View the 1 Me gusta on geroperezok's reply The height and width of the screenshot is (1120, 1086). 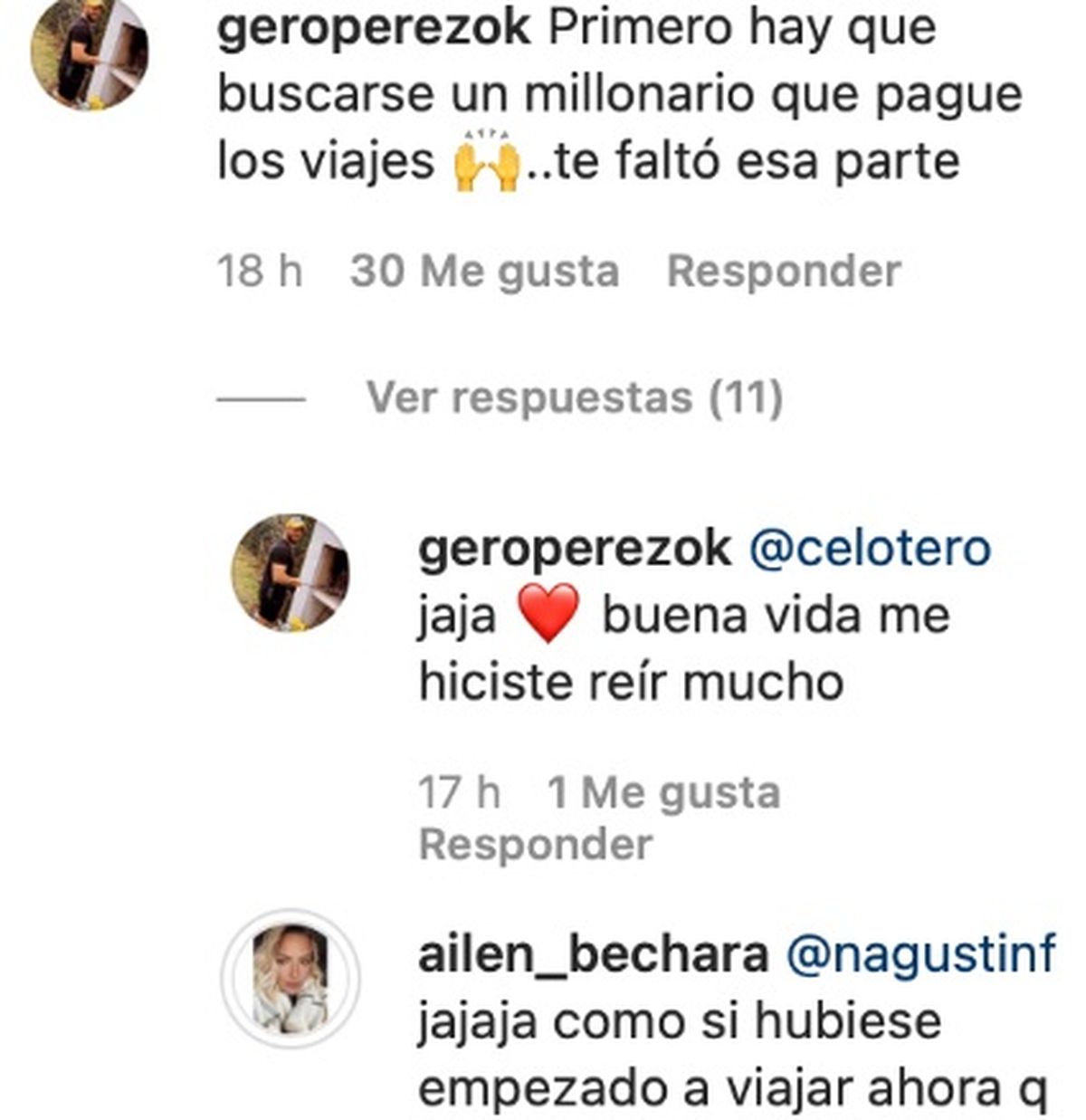pyautogui.click(x=663, y=793)
